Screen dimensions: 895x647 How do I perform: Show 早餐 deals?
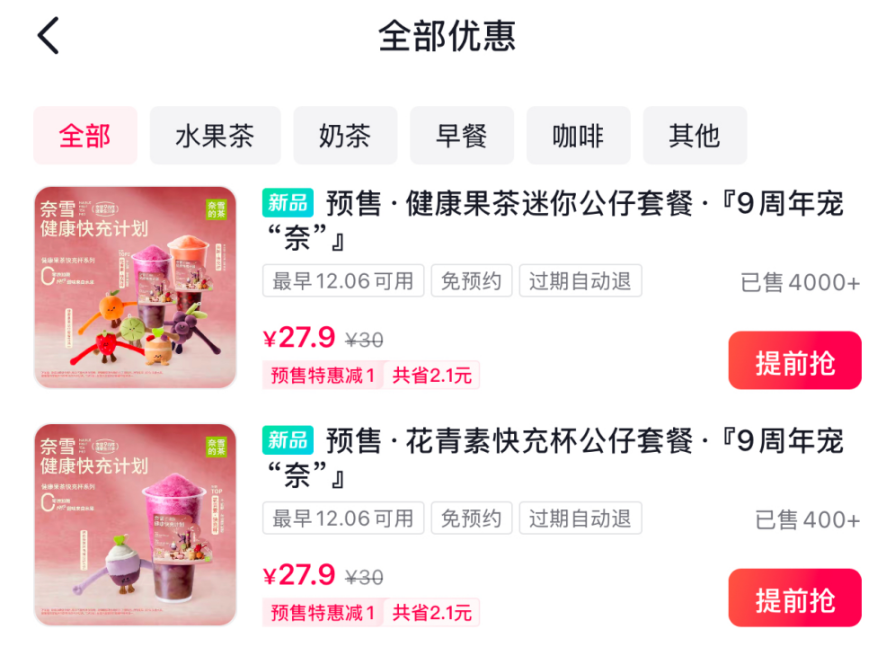462,136
